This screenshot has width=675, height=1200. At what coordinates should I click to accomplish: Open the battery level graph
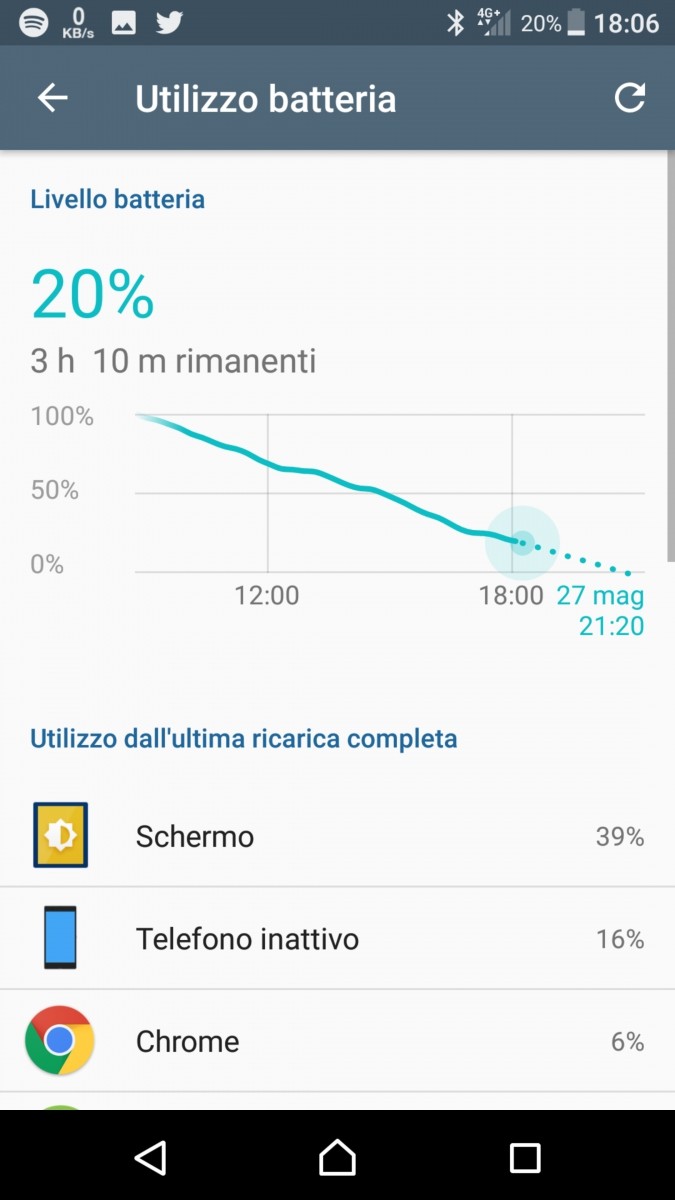coord(337,510)
